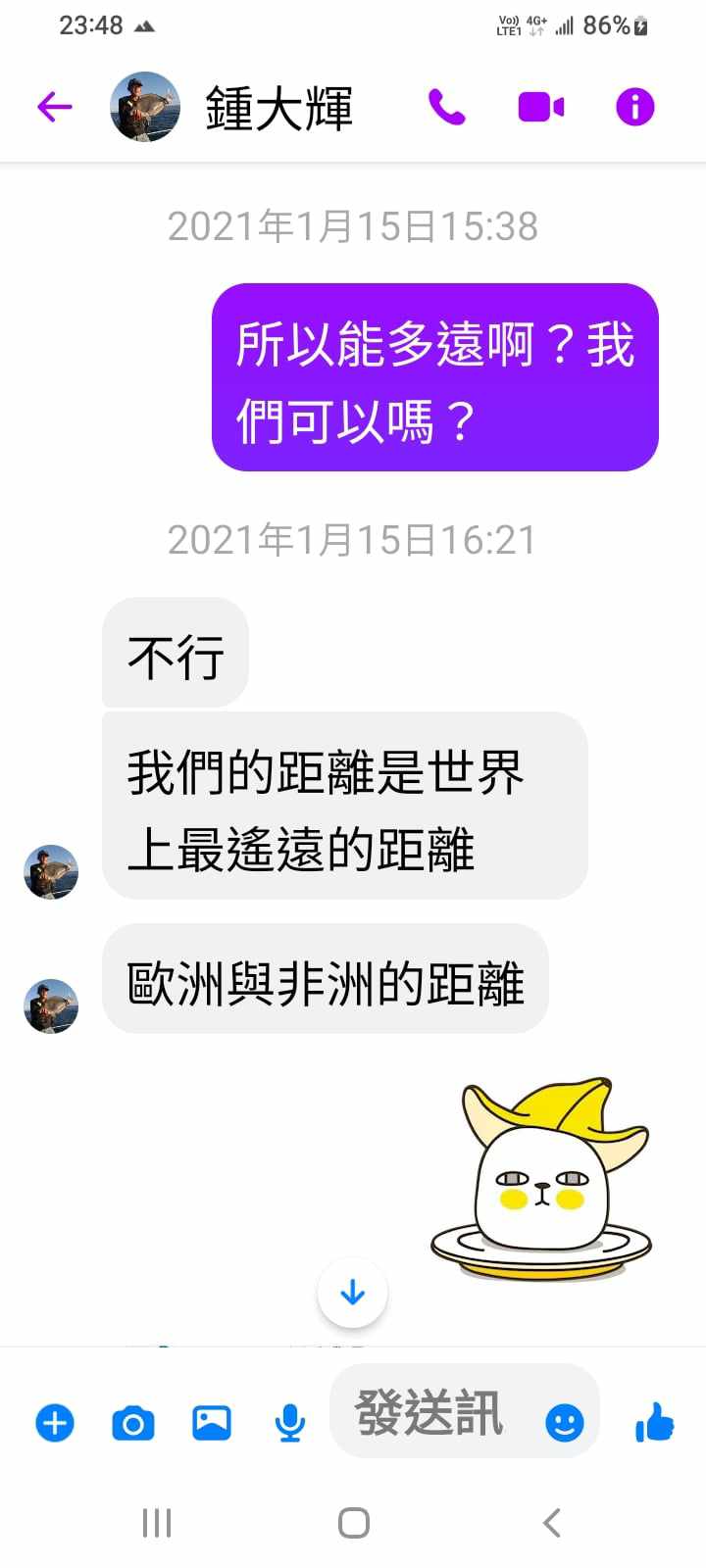Image resolution: width=706 pixels, height=1568 pixels.
Task: Send a thumbs-up like
Action: coord(654,1422)
